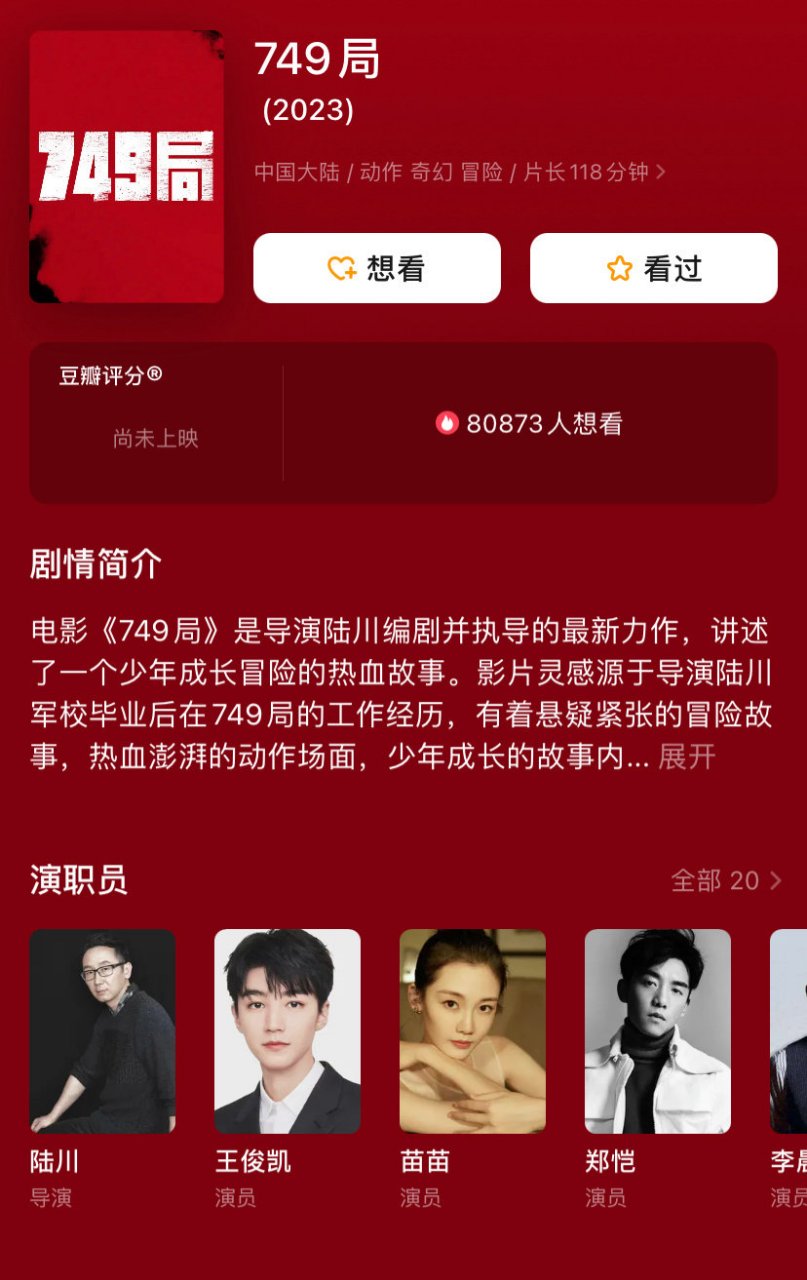Mark the movie as 看过
Image resolution: width=807 pixels, height=1280 pixels.
click(x=653, y=268)
